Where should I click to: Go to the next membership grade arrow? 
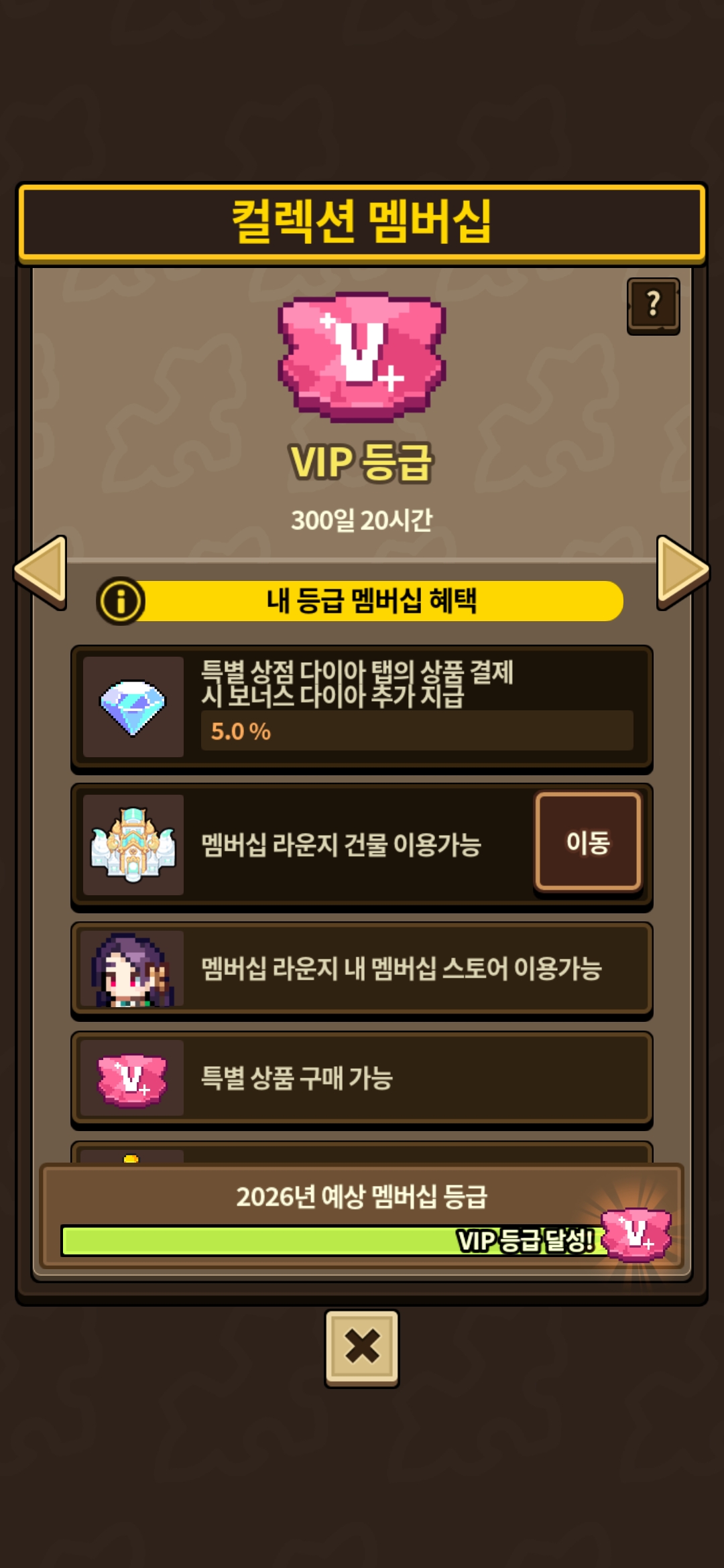pyautogui.click(x=682, y=572)
